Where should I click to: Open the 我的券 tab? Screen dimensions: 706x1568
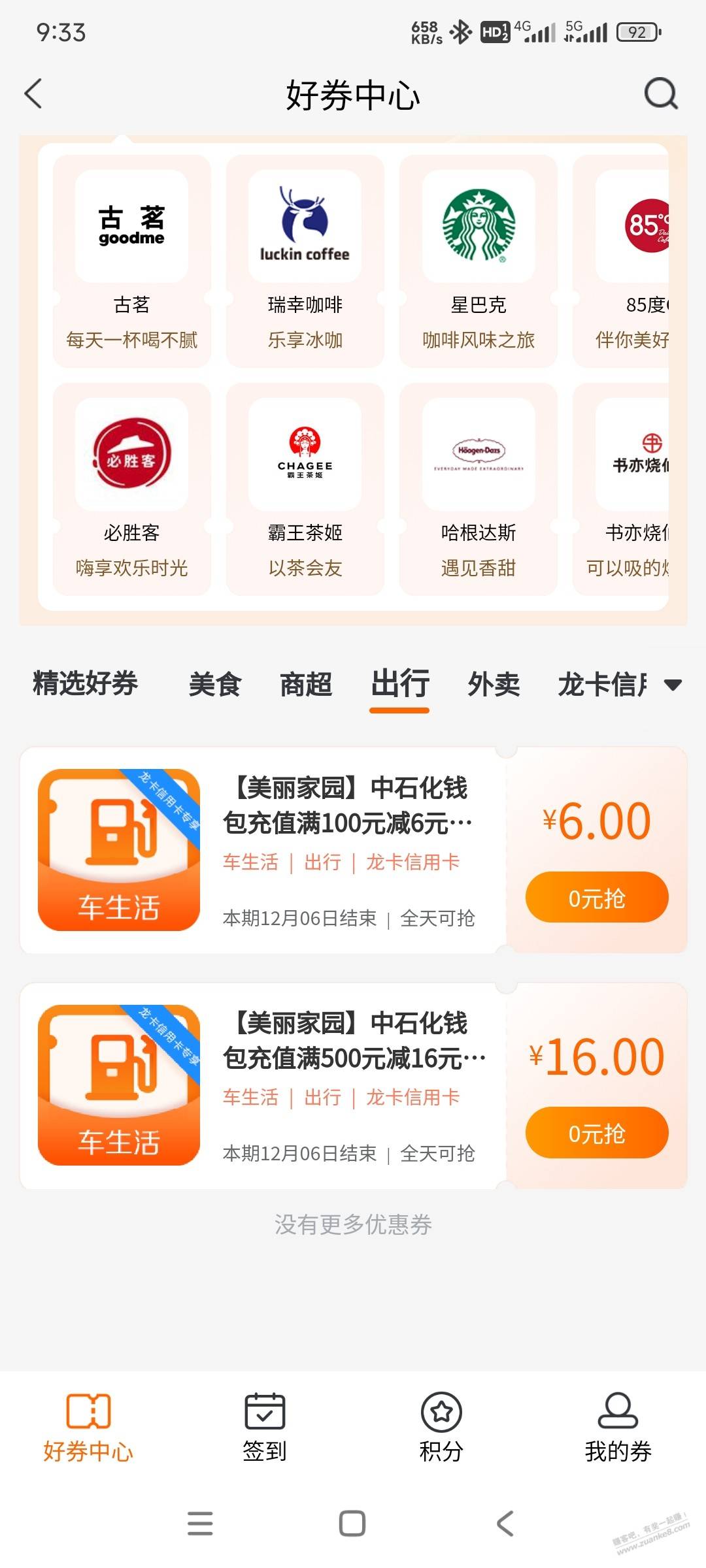pyautogui.click(x=618, y=1427)
